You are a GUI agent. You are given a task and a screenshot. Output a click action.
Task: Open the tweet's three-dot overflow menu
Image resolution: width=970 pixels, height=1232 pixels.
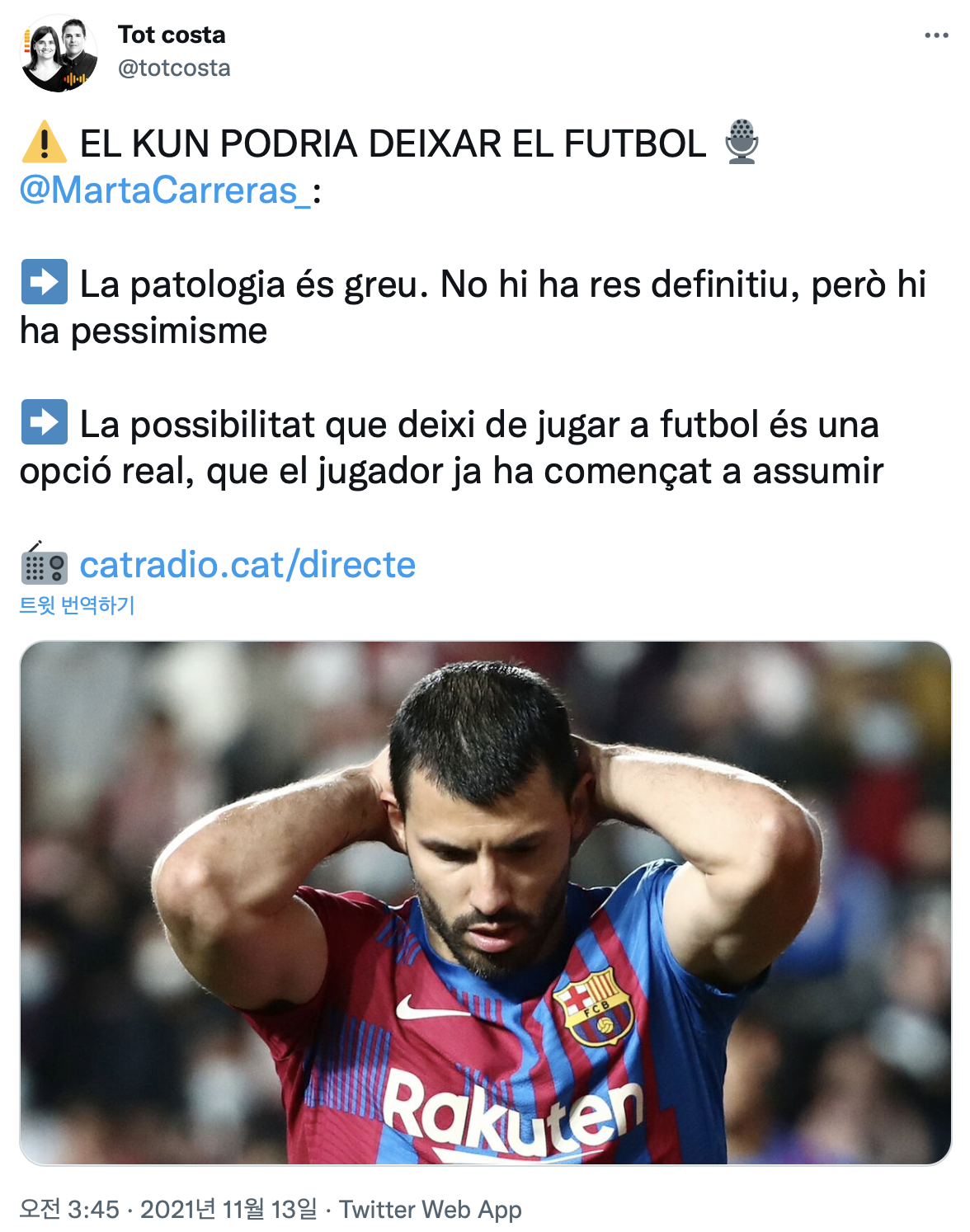point(936,35)
